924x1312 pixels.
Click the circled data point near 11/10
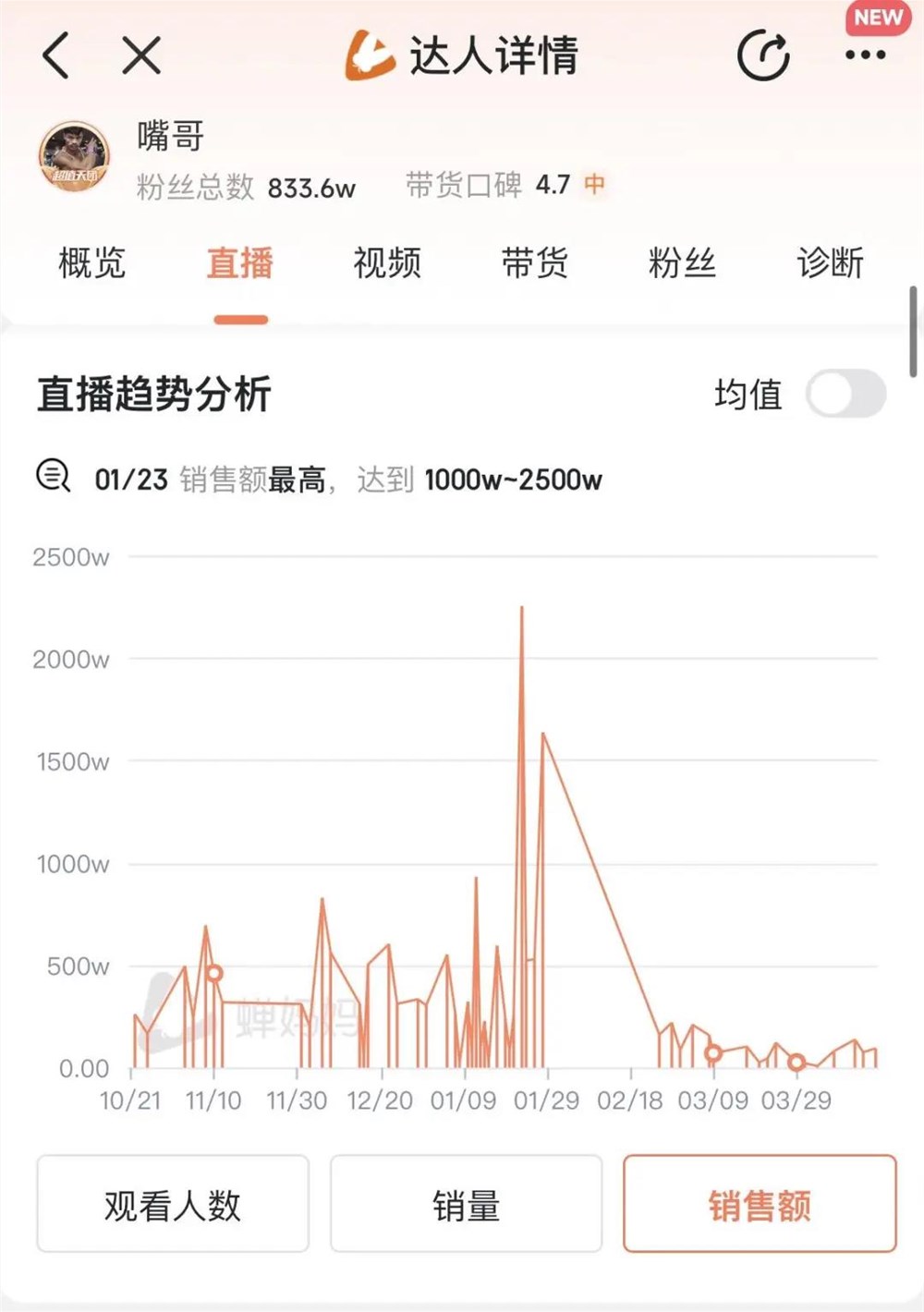215,971
